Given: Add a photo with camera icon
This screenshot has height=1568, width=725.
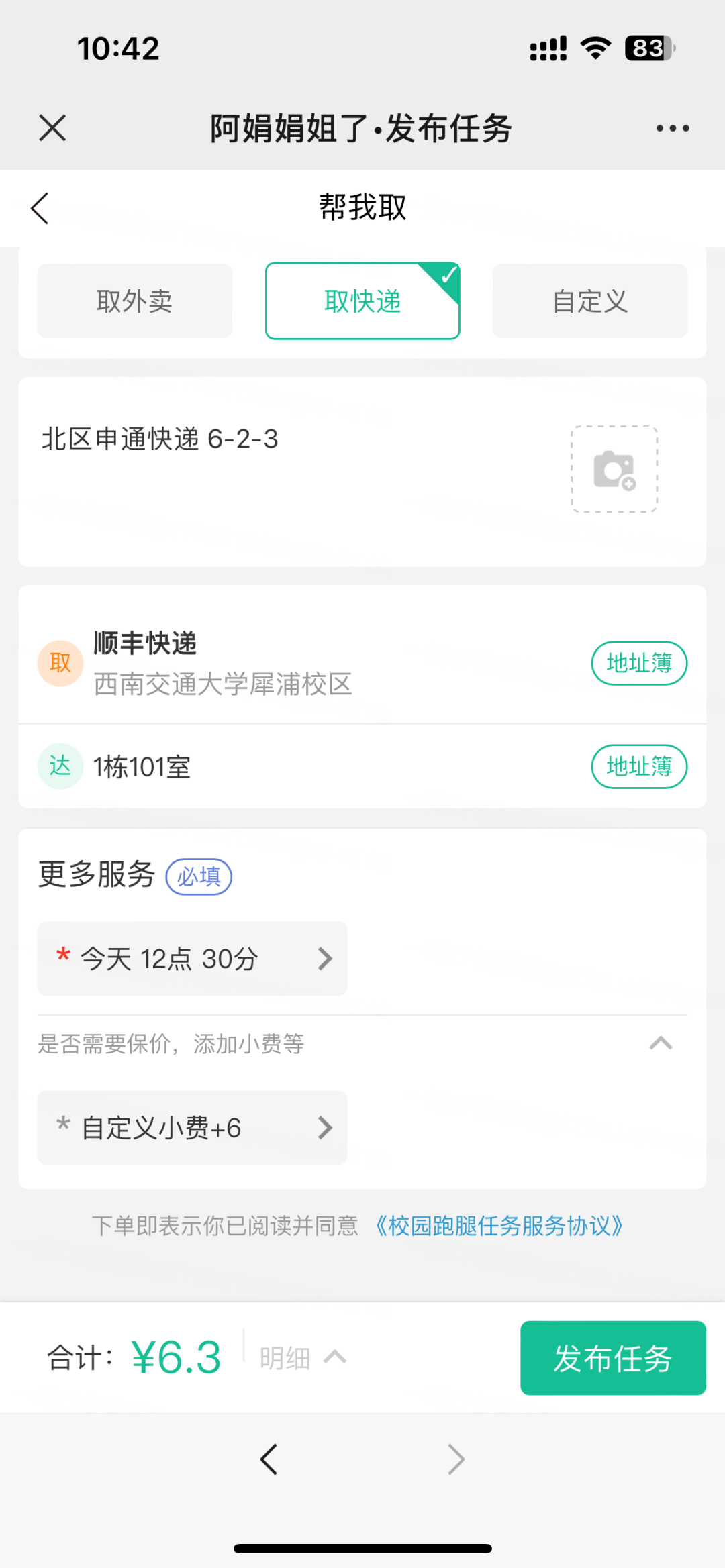Looking at the screenshot, I should 614,469.
